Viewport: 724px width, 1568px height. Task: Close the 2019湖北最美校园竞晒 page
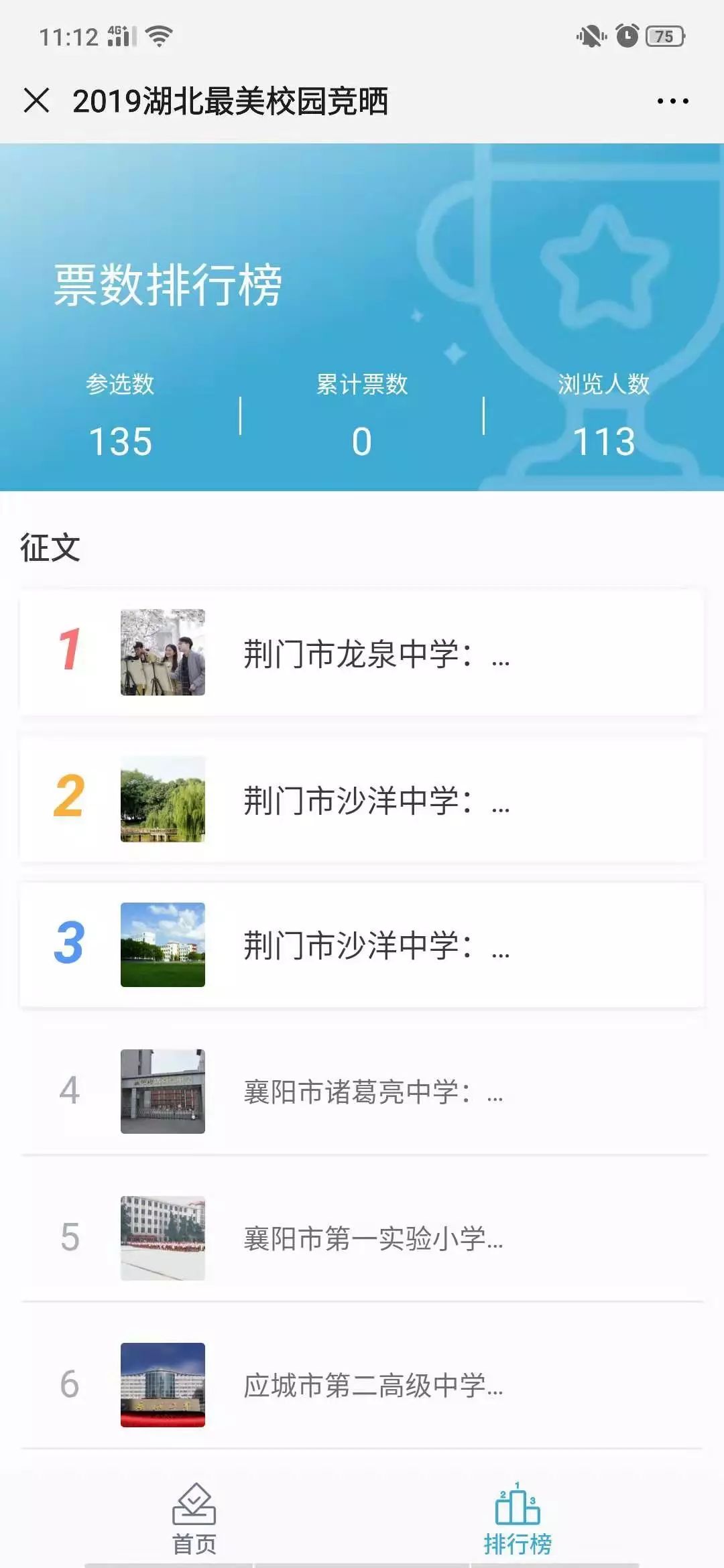(36, 101)
